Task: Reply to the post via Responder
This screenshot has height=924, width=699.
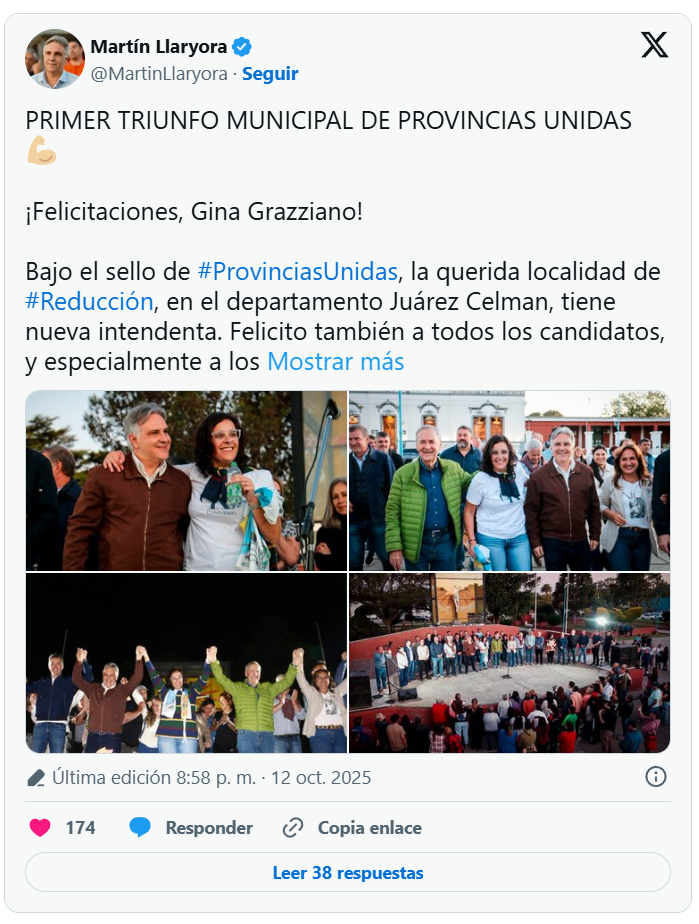Action: pos(191,828)
